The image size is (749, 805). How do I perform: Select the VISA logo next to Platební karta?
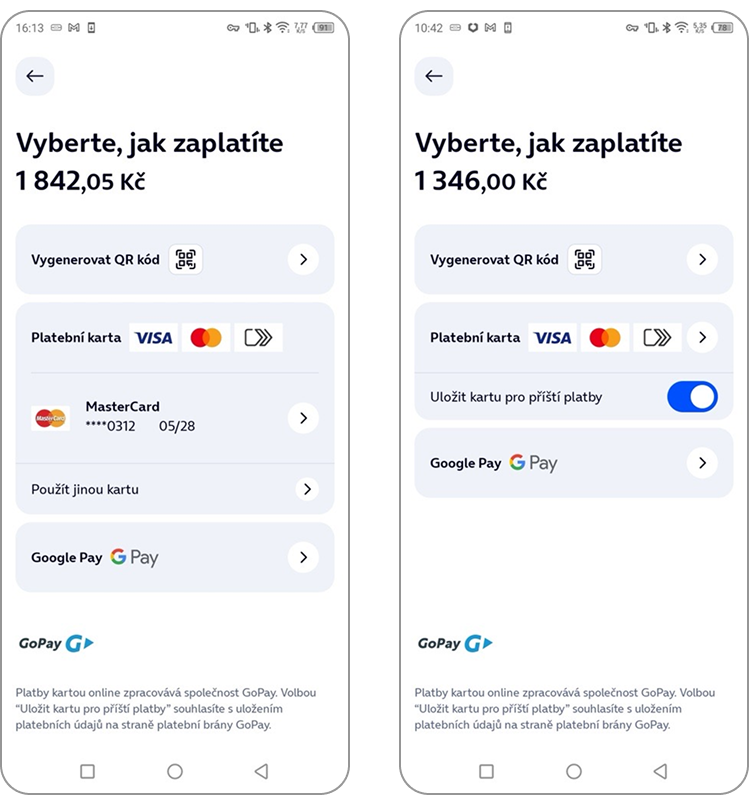point(152,337)
